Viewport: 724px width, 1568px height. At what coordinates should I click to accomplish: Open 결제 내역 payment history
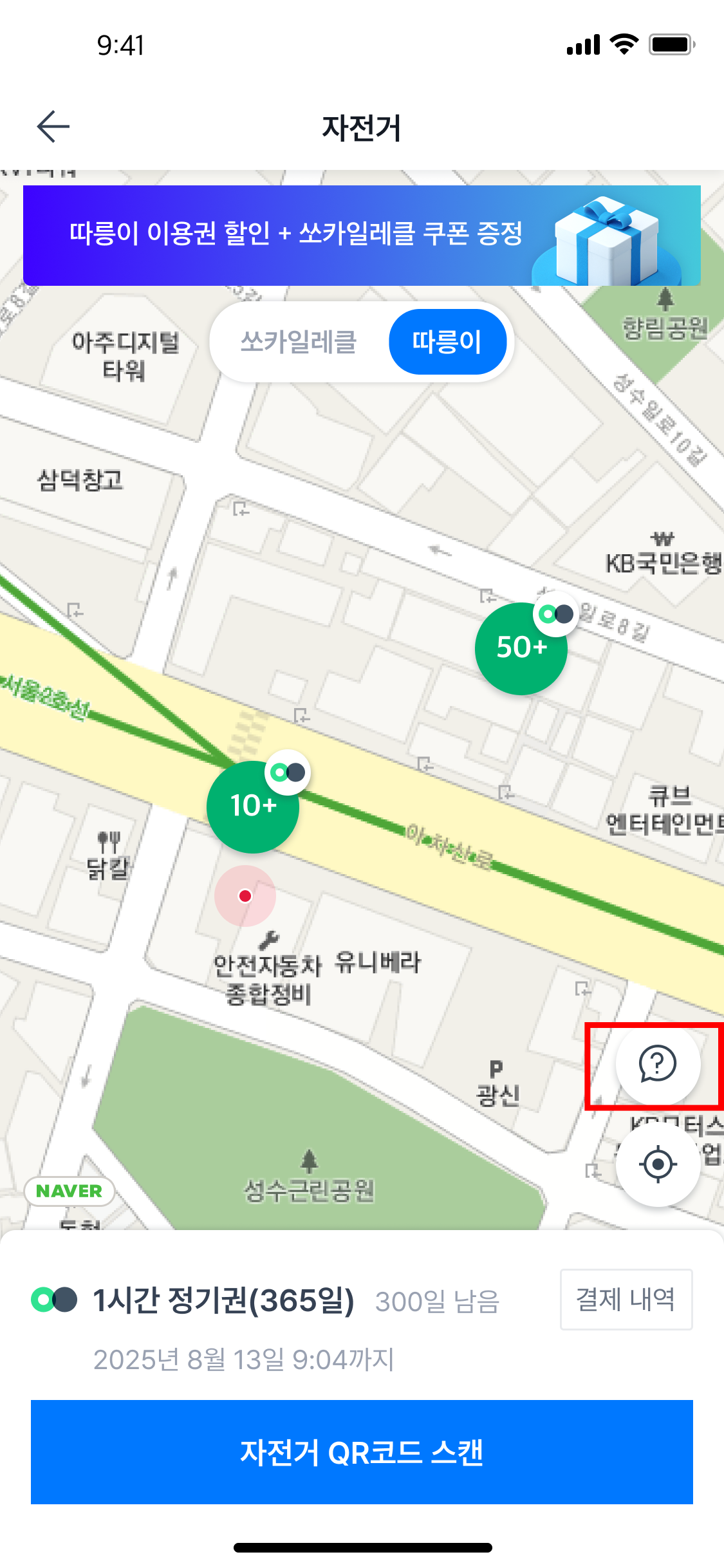626,1299
